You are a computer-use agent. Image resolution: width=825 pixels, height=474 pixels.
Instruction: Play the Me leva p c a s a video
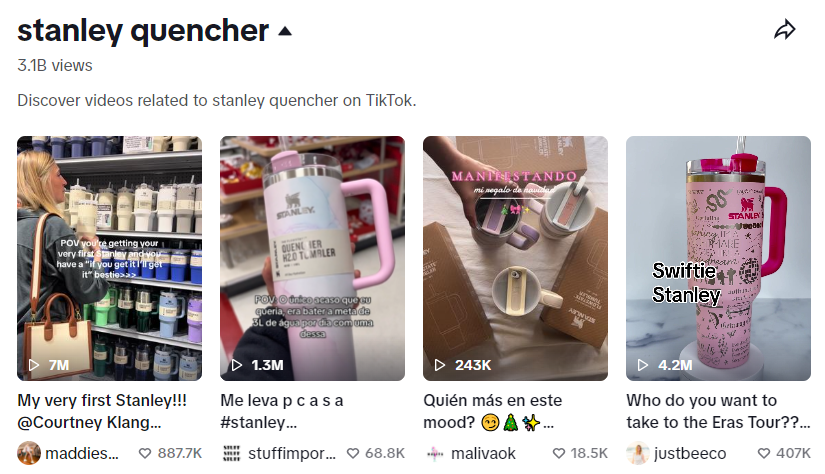pos(312,258)
